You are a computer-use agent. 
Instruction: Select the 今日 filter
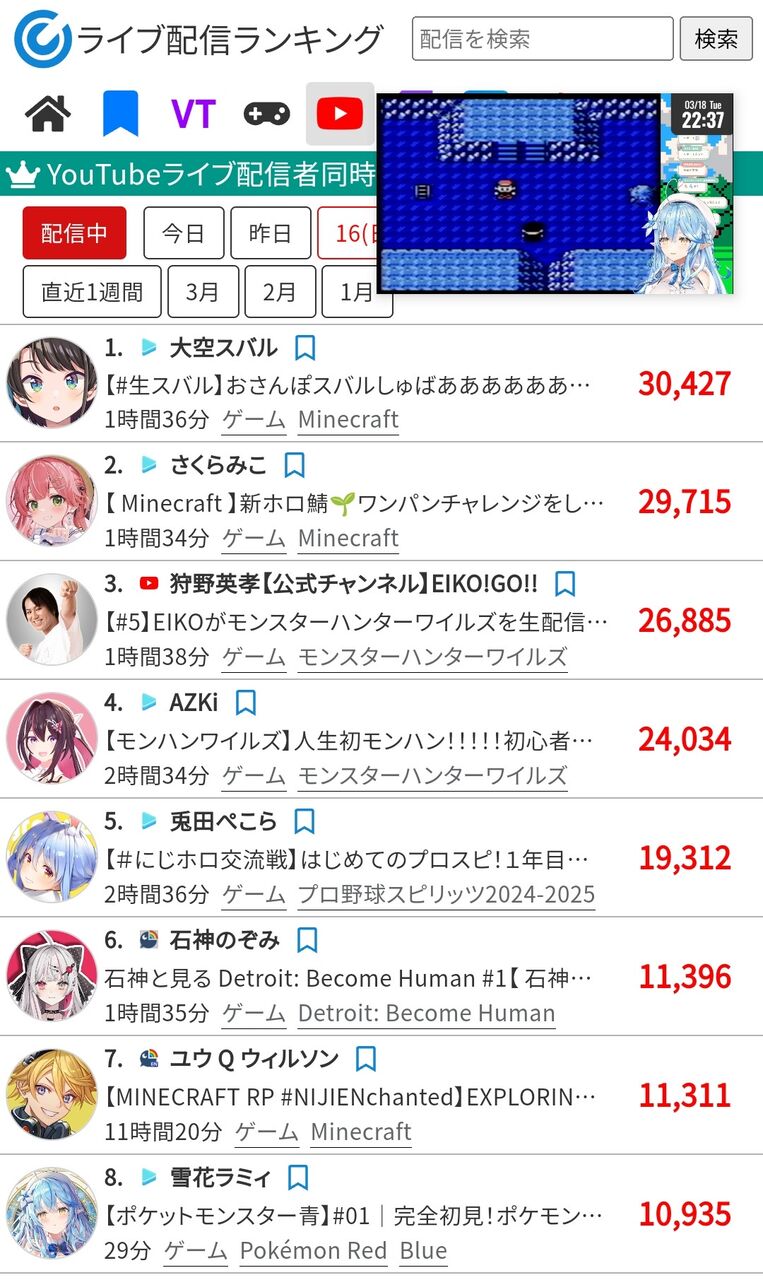[x=184, y=233]
